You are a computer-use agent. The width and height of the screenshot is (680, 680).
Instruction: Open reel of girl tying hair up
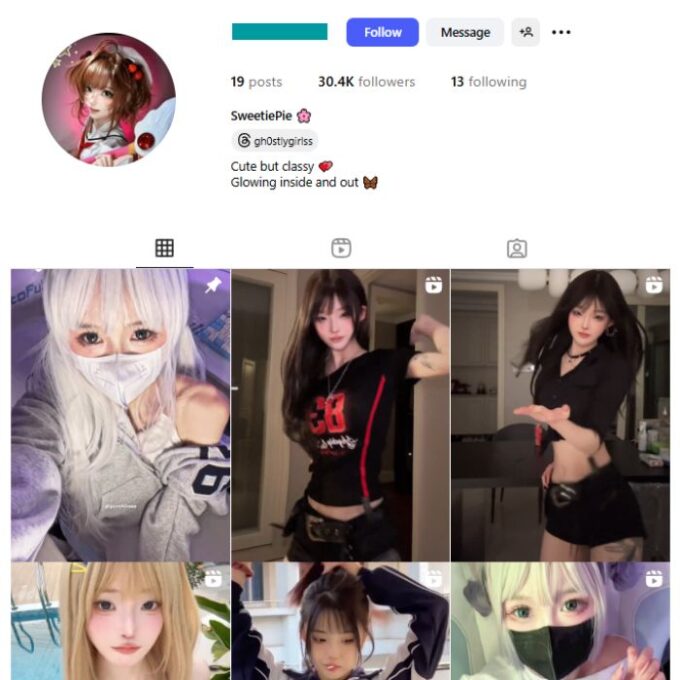(340, 622)
